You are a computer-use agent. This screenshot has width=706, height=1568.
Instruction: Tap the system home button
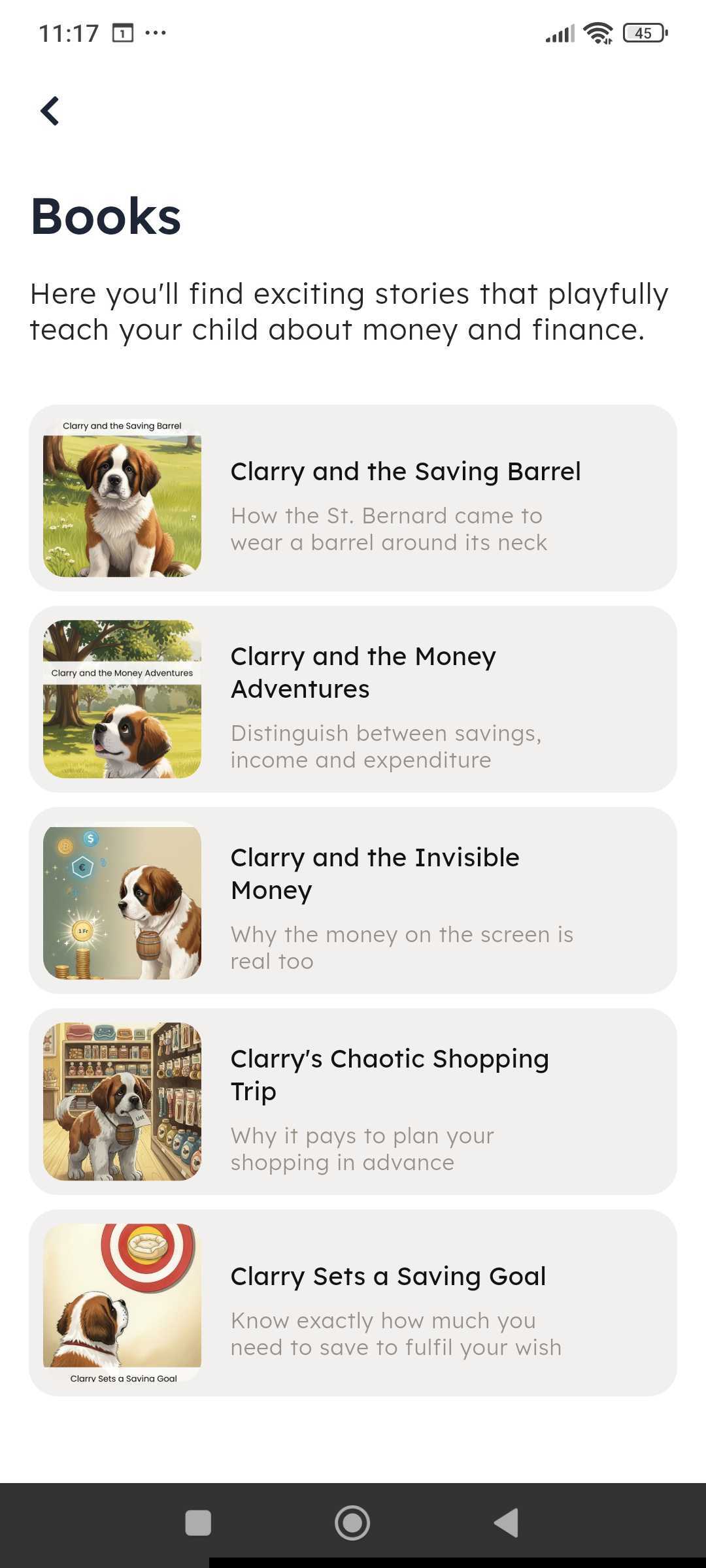352,1523
